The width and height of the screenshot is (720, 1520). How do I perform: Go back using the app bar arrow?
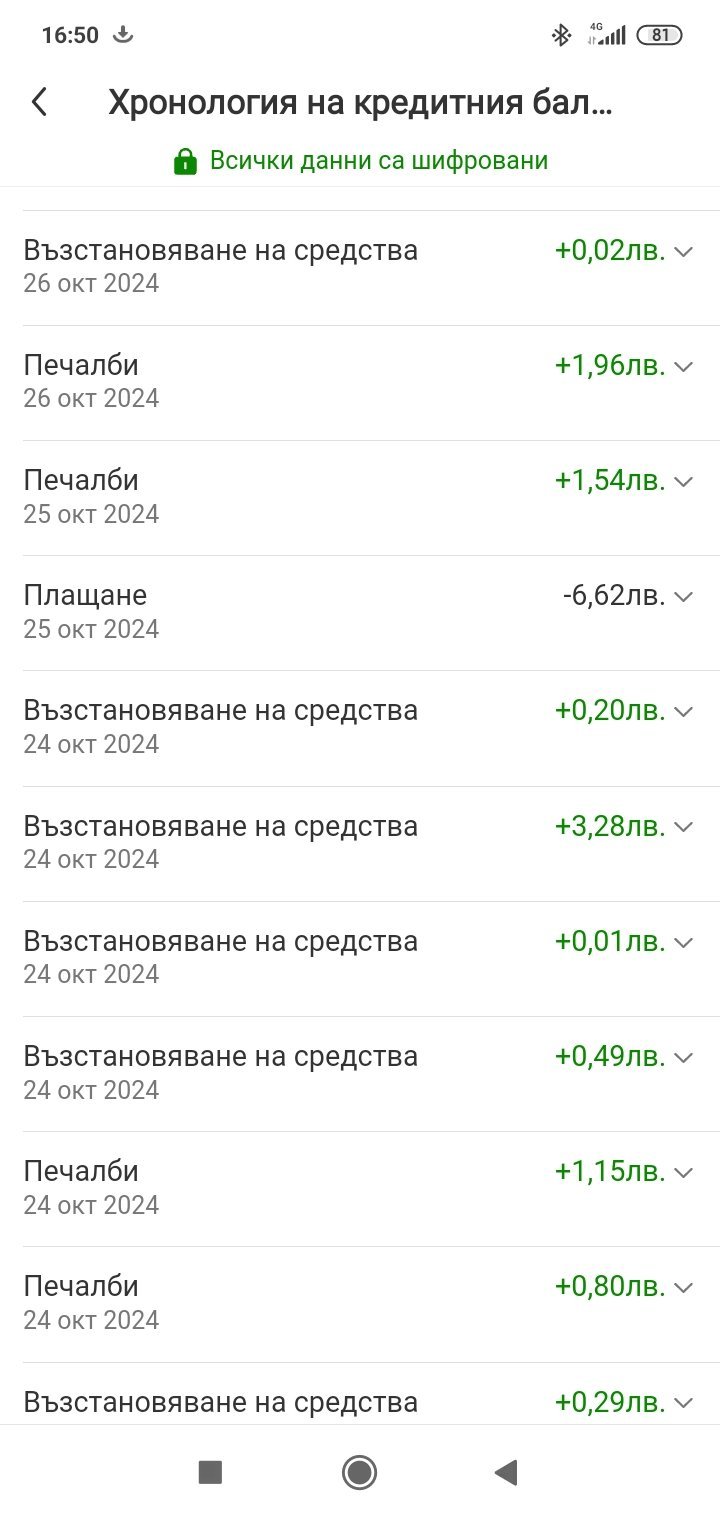click(39, 102)
